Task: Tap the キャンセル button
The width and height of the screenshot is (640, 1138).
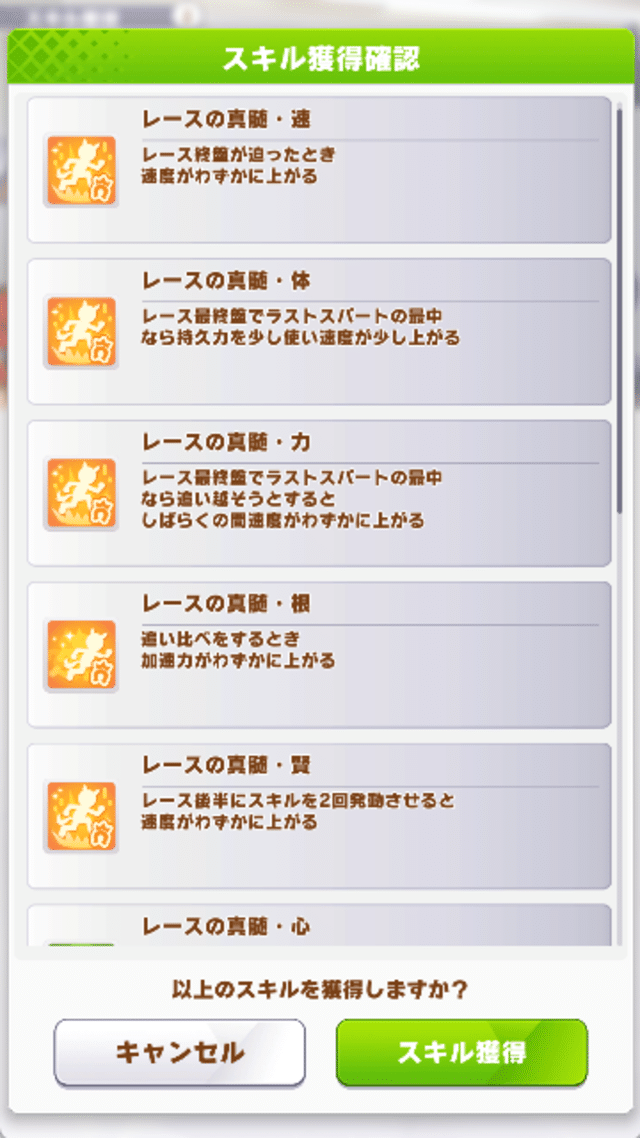Action: [179, 1052]
